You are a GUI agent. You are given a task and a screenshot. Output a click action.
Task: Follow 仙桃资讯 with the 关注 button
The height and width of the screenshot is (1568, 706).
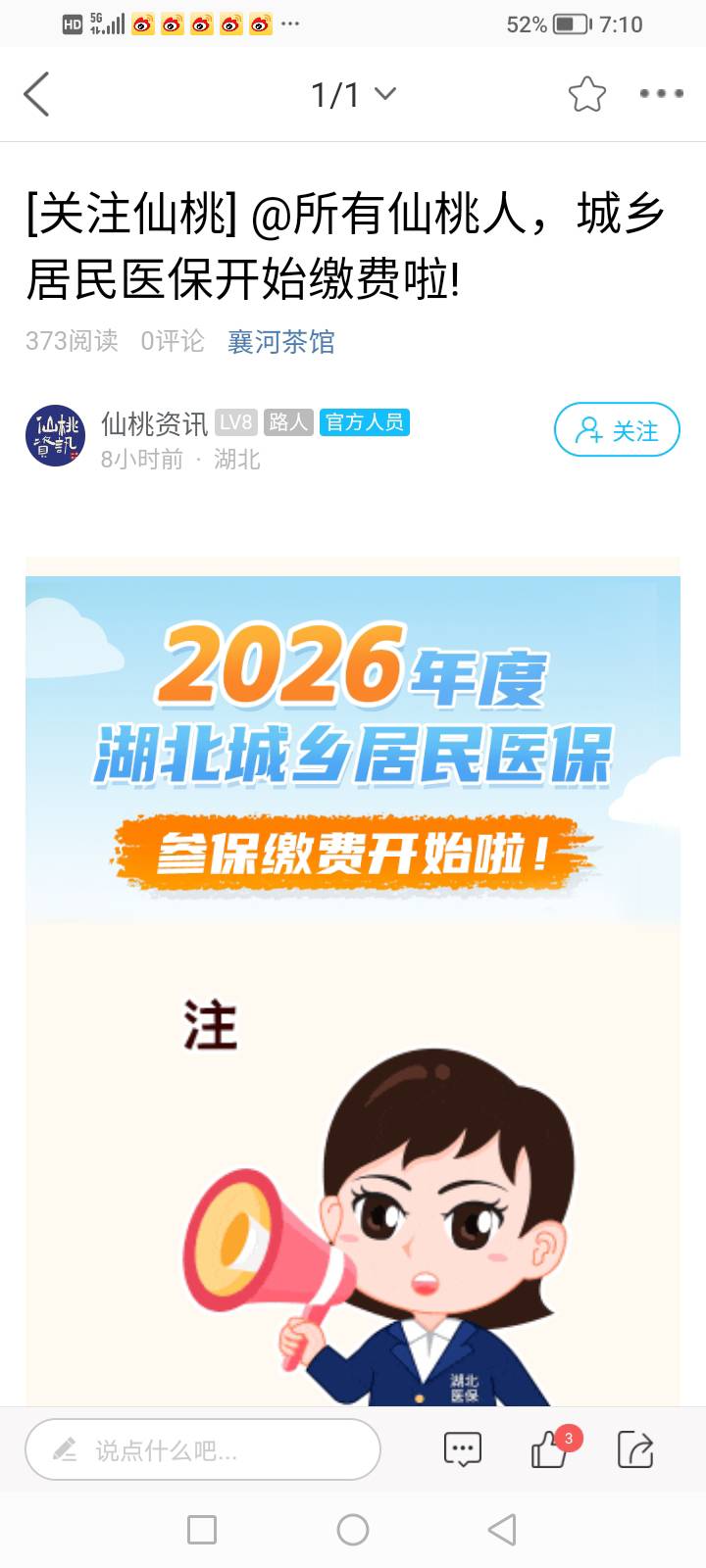617,430
